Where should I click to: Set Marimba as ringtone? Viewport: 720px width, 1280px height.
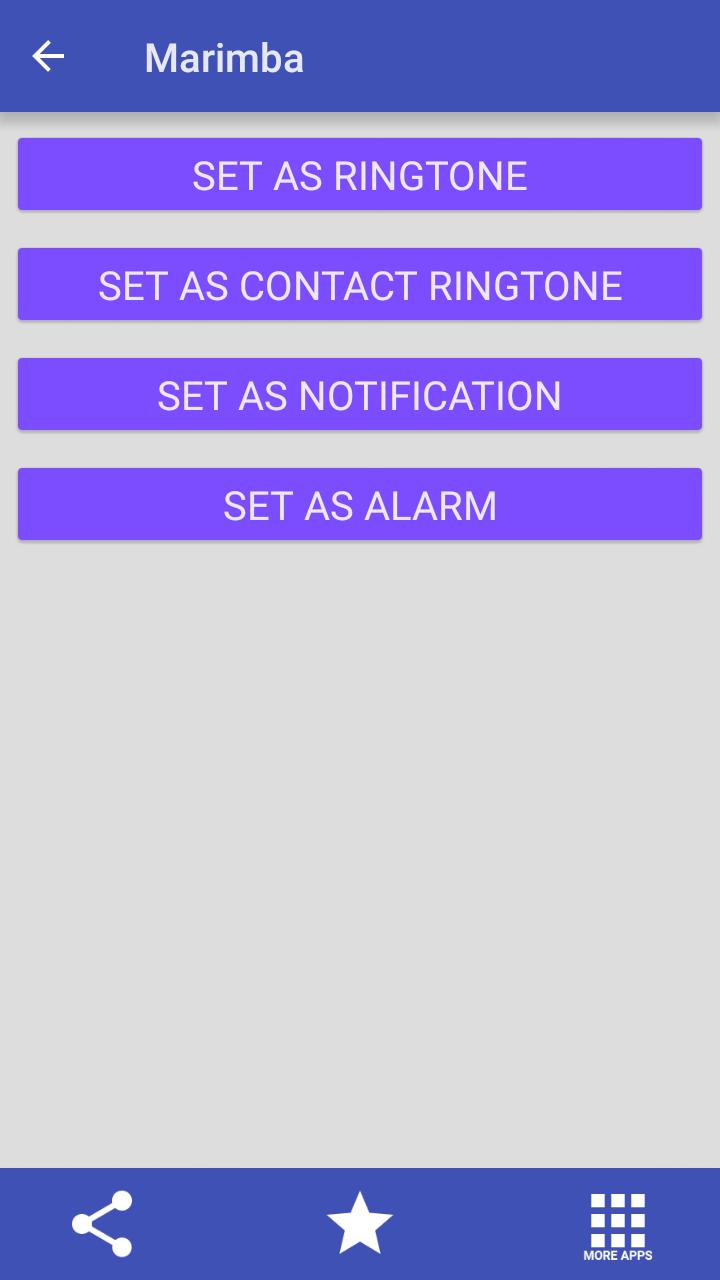360,175
